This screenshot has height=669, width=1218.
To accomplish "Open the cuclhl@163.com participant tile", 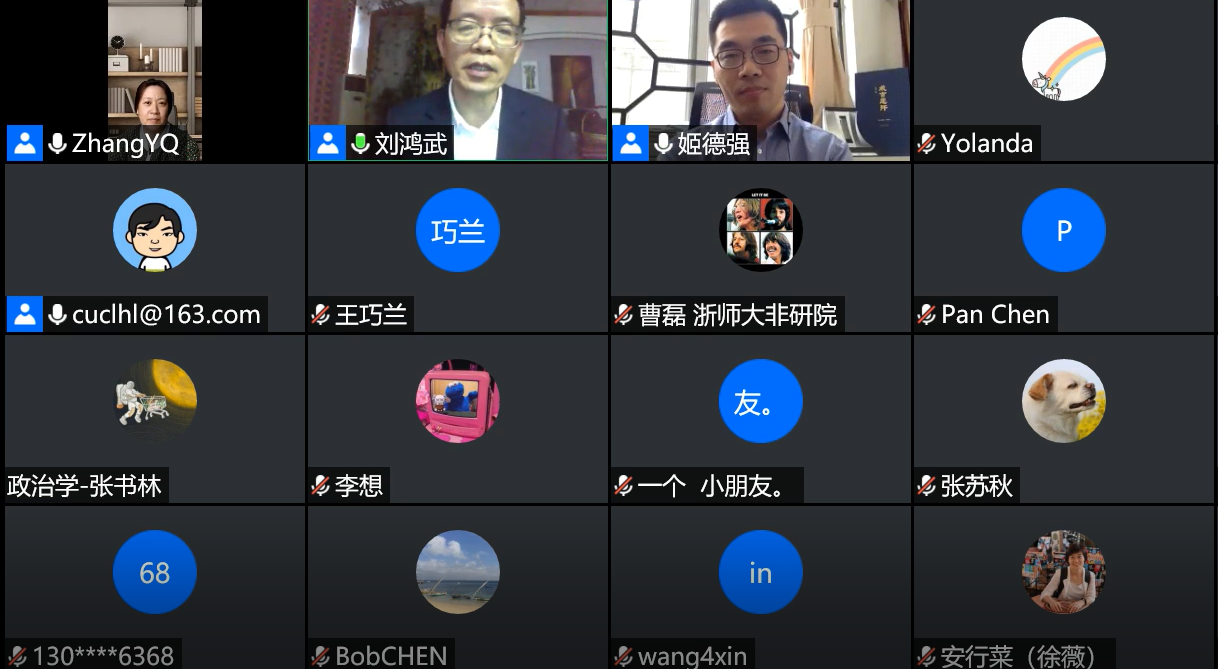I will tap(155, 248).
